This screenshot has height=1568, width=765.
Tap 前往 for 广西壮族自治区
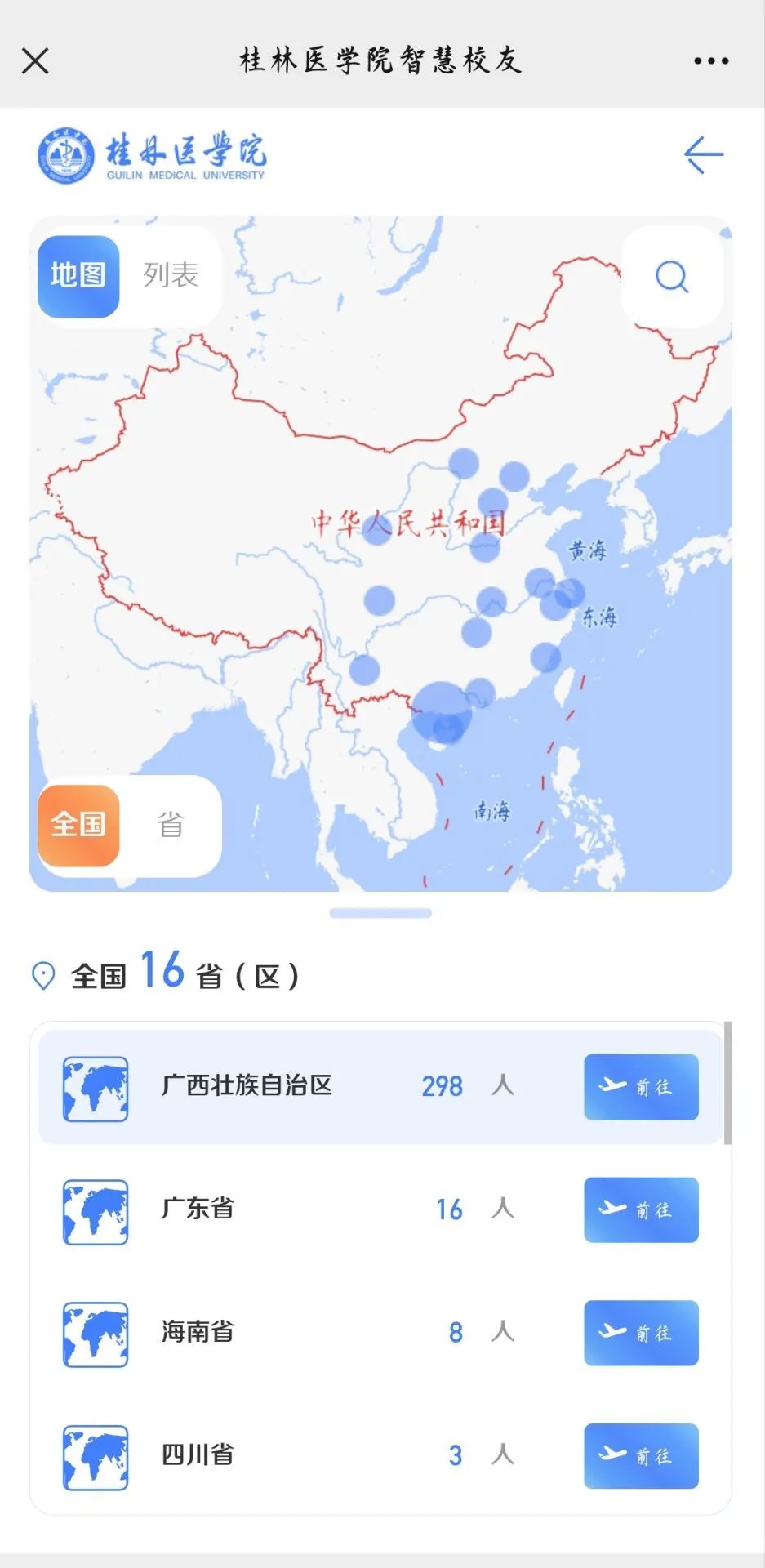pyautogui.click(x=641, y=1087)
